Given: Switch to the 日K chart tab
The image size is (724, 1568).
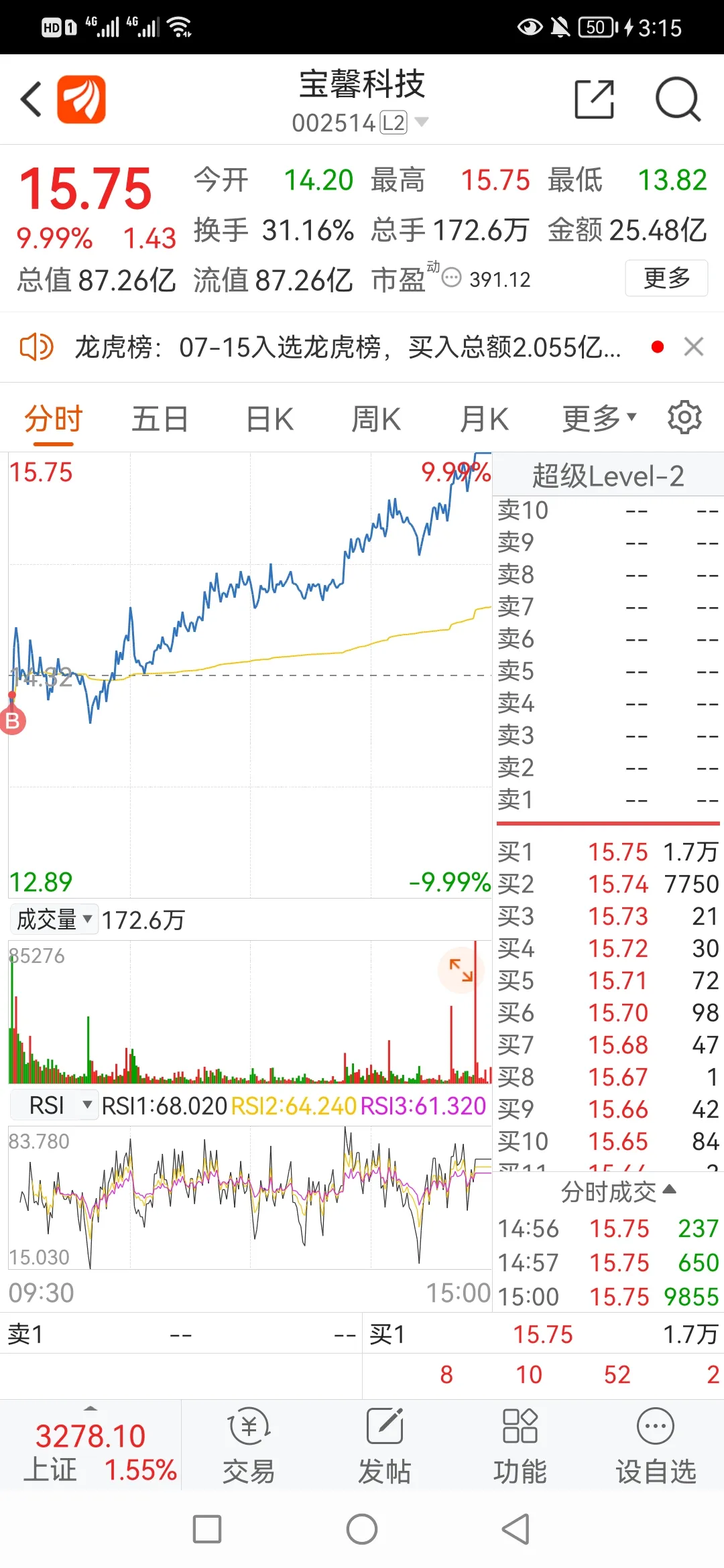Looking at the screenshot, I should click(269, 419).
